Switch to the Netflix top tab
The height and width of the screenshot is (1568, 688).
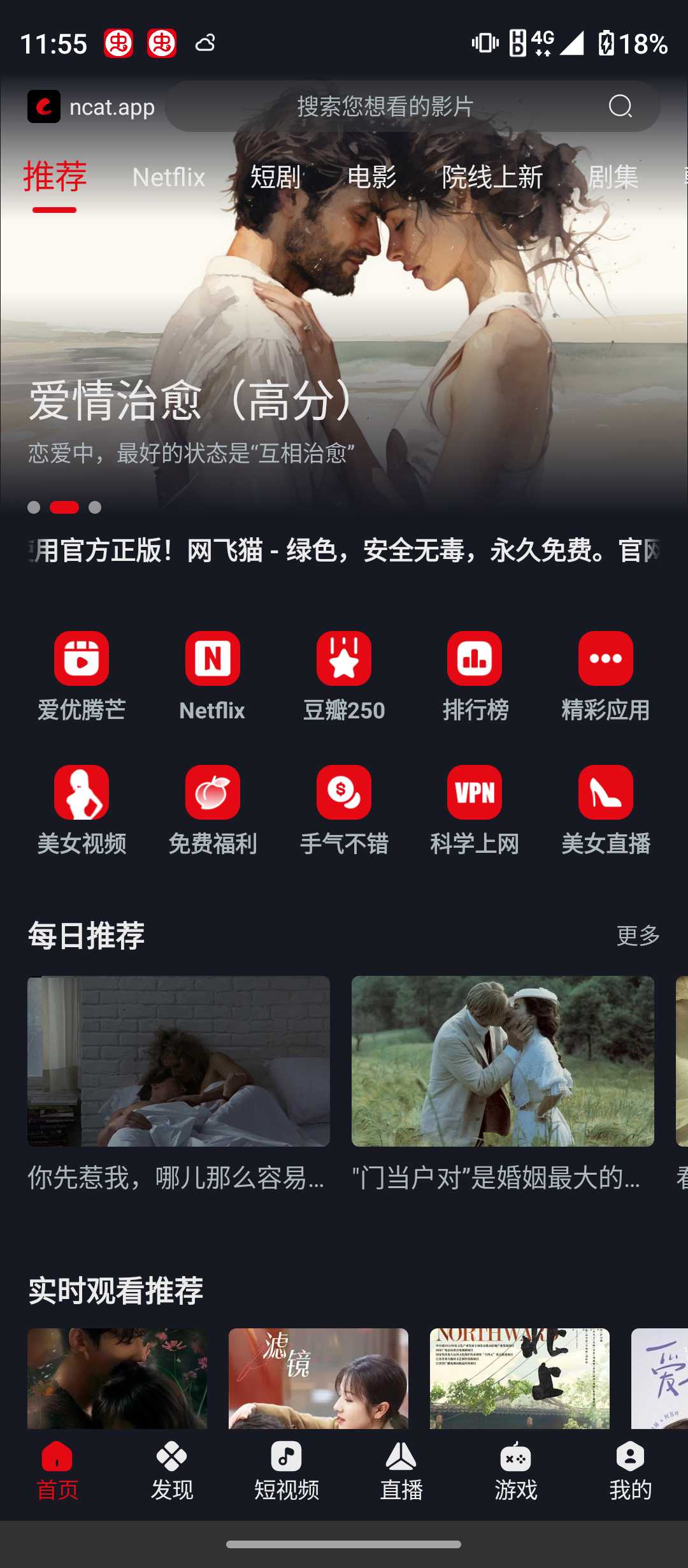pyautogui.click(x=168, y=177)
